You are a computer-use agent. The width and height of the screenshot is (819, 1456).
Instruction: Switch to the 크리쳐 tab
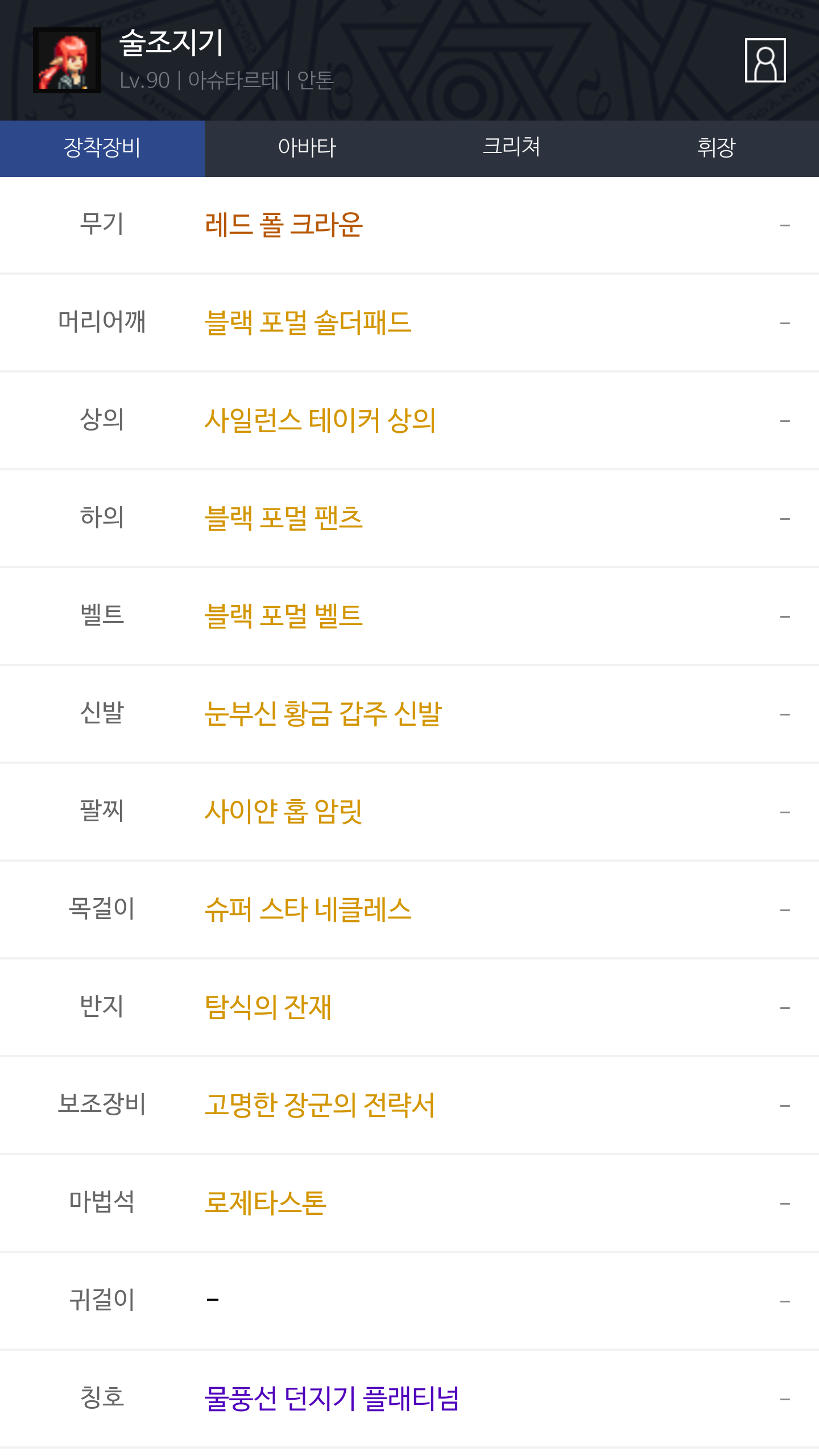(x=511, y=148)
